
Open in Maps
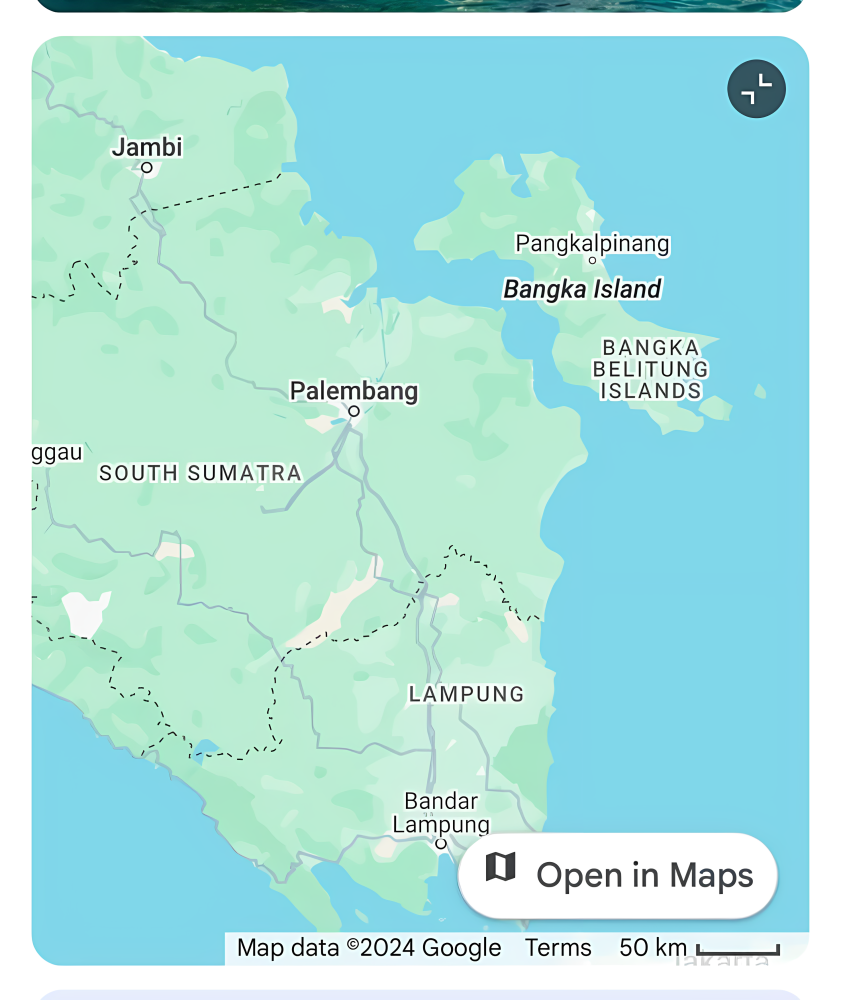click(x=617, y=875)
